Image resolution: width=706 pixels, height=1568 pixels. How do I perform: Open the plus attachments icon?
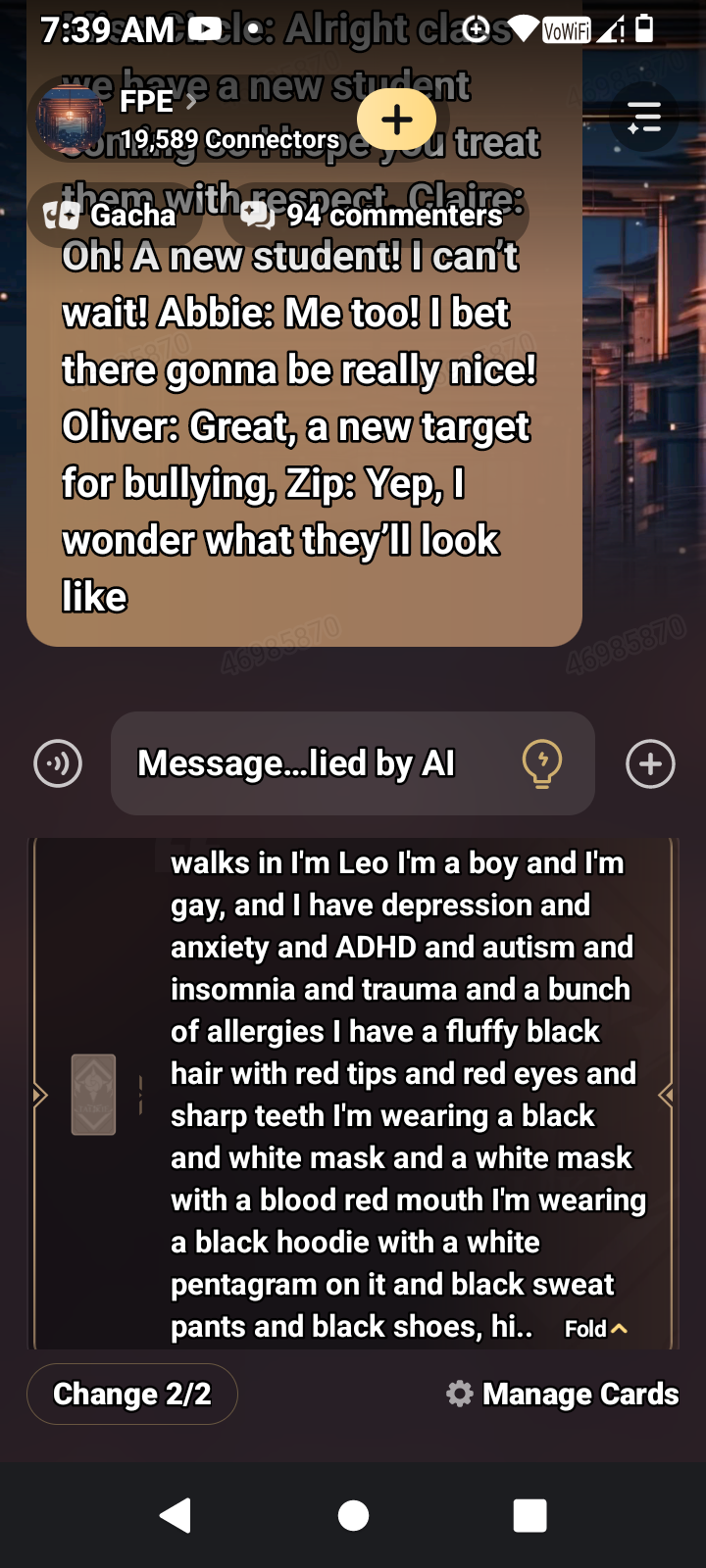pos(650,763)
